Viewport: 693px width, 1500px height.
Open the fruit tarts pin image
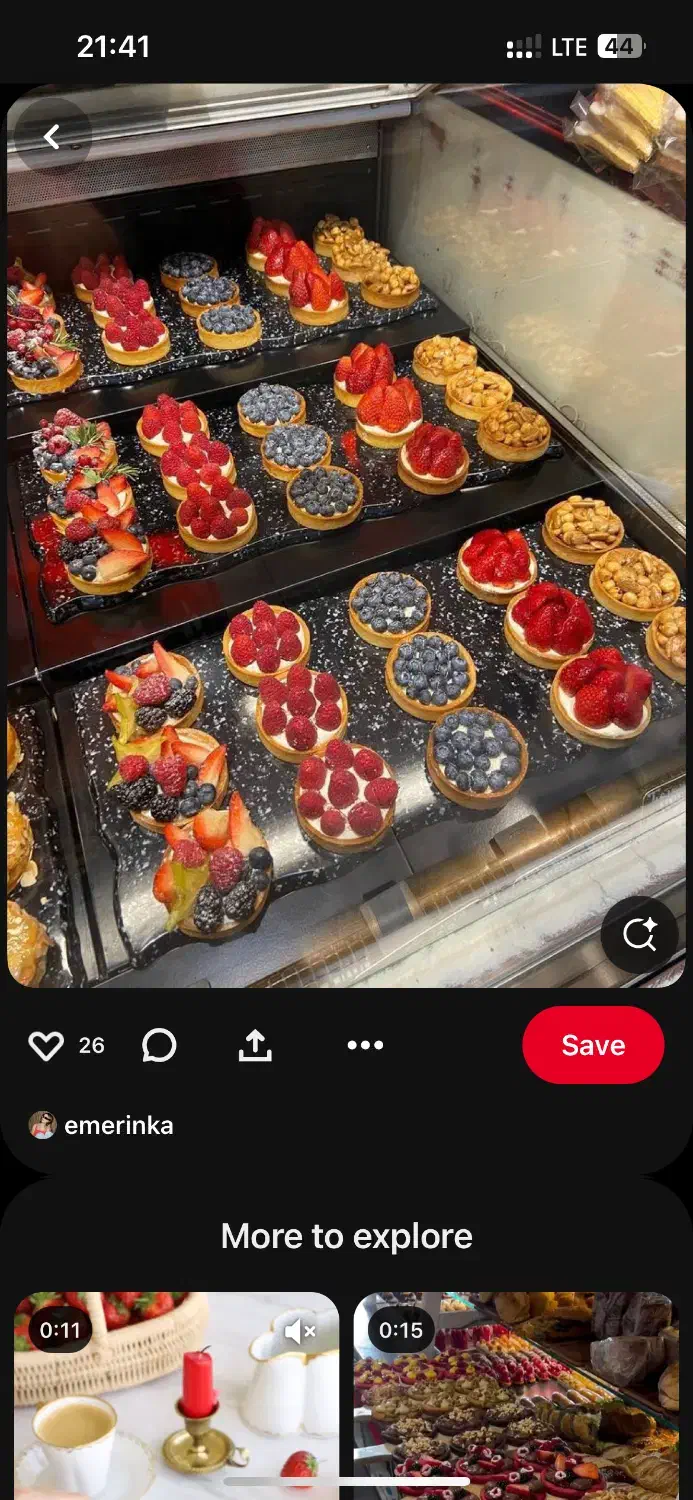pos(346,540)
